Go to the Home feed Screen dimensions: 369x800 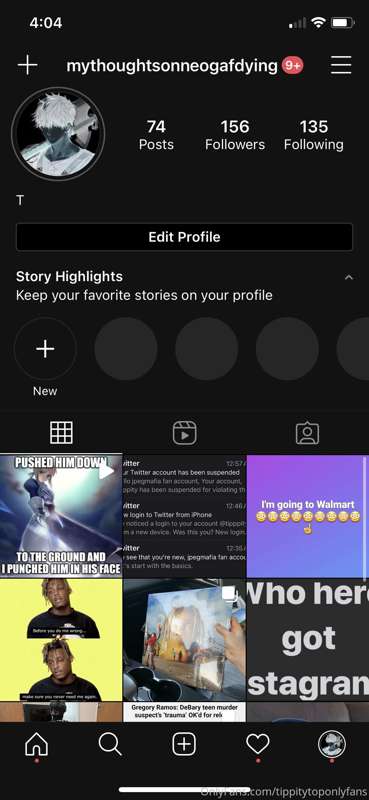[x=37, y=745]
